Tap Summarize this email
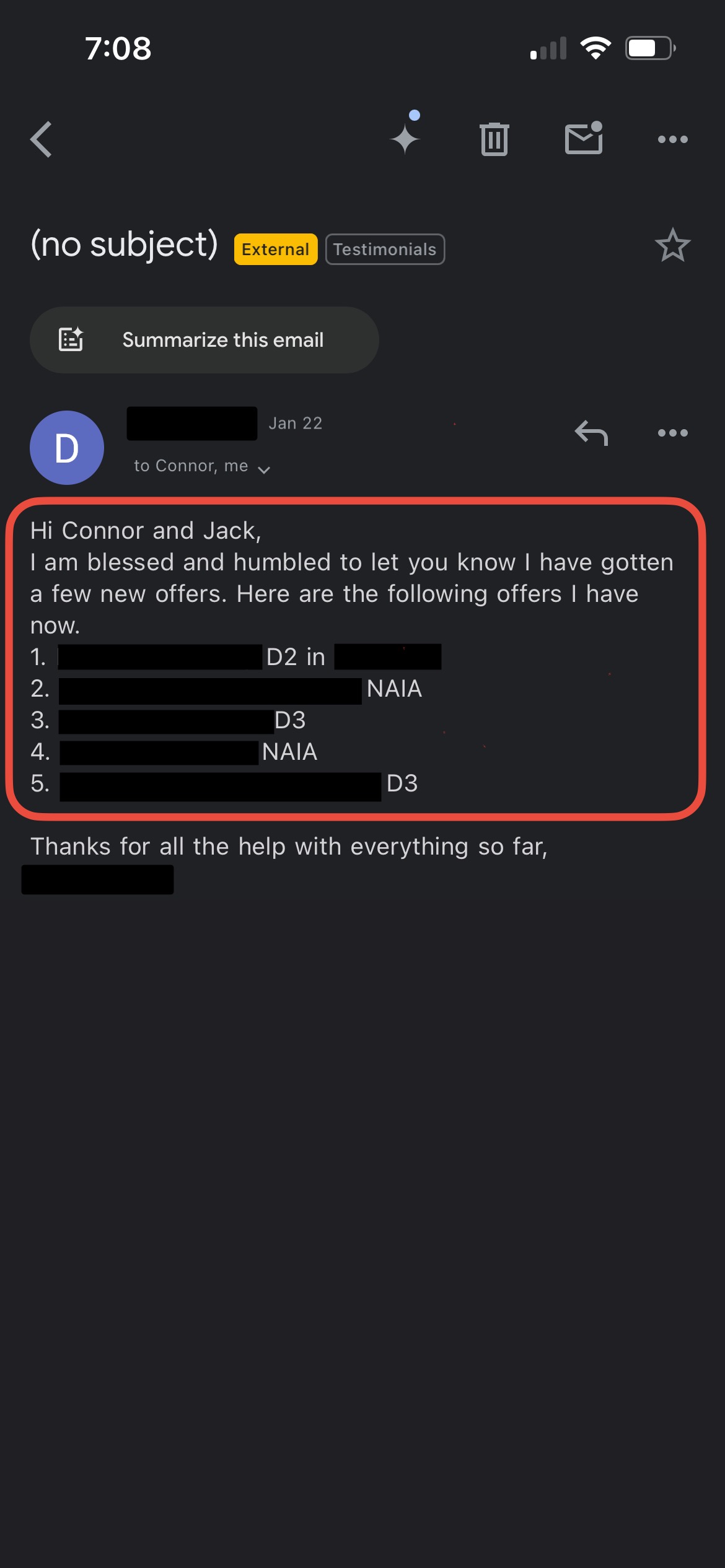This screenshot has width=725, height=1568. coord(204,340)
